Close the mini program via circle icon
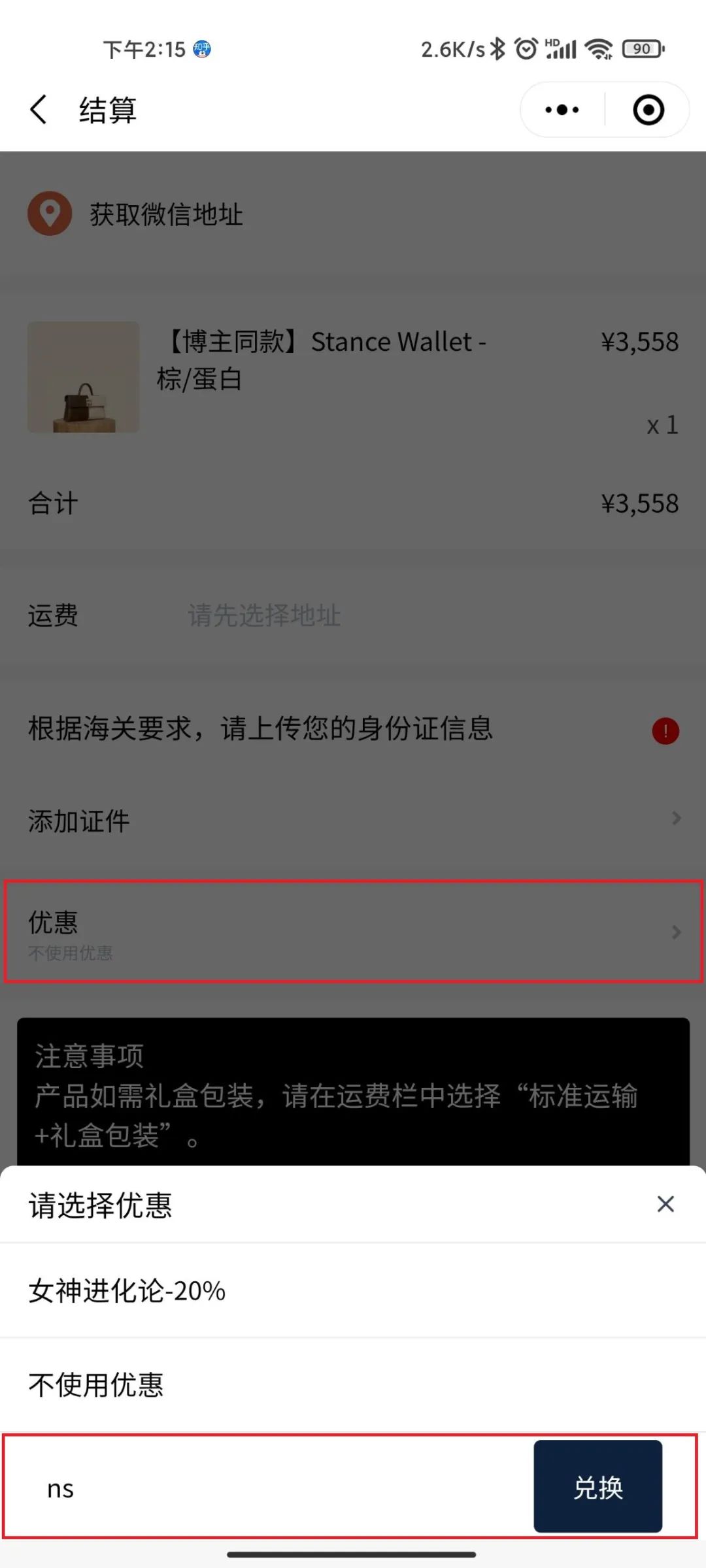 click(648, 110)
